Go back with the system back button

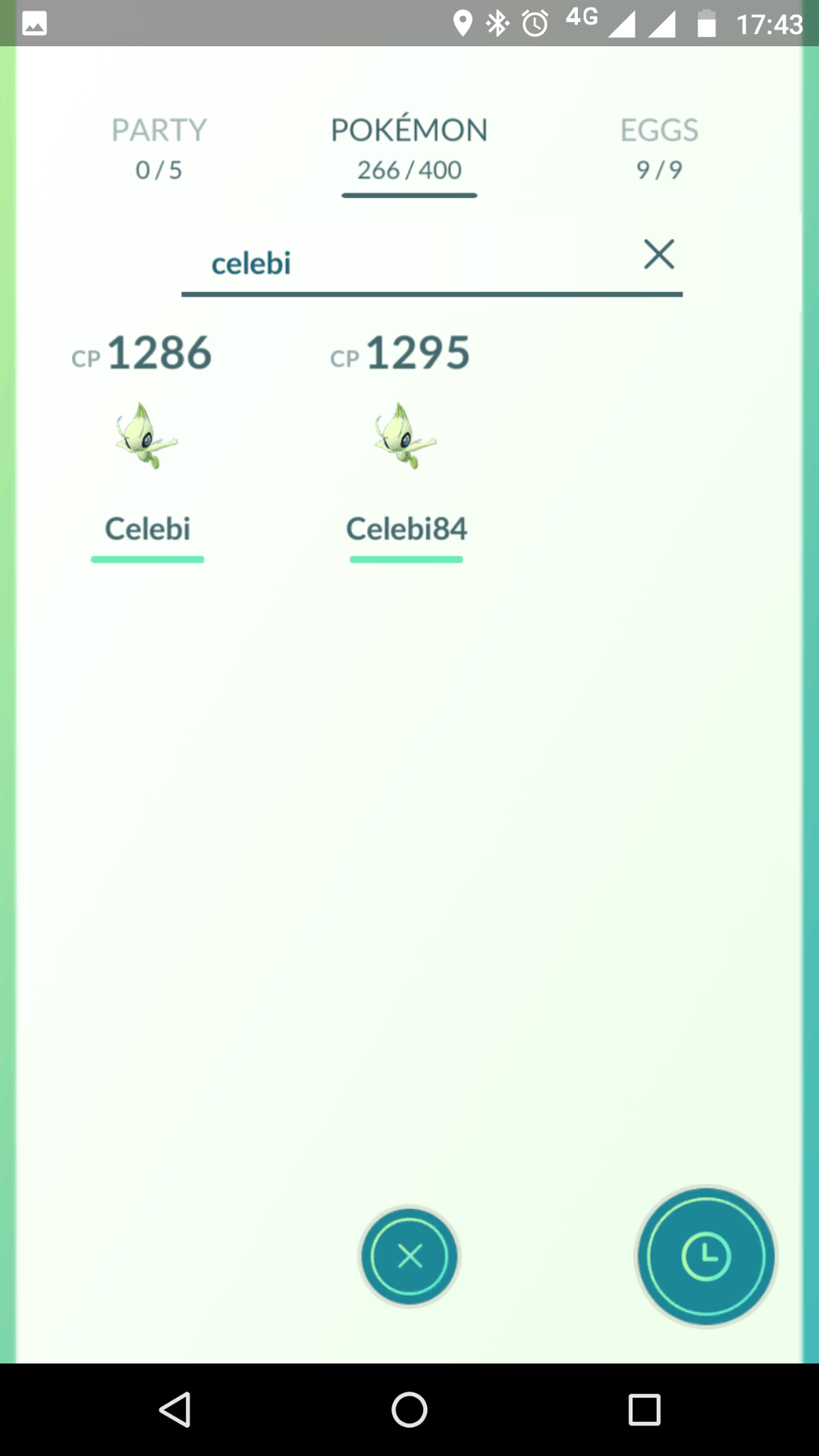pyautogui.click(x=175, y=1410)
